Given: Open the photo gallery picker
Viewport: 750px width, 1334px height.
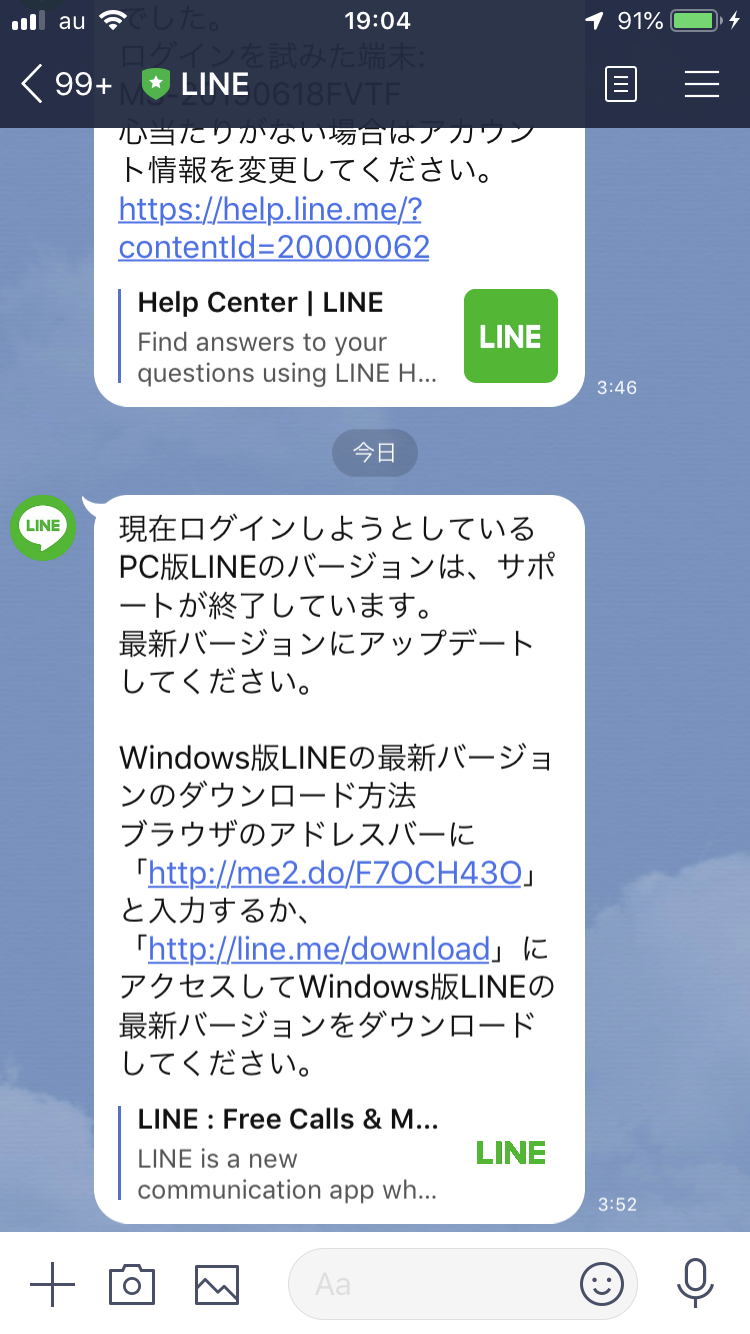Looking at the screenshot, I should (217, 1284).
